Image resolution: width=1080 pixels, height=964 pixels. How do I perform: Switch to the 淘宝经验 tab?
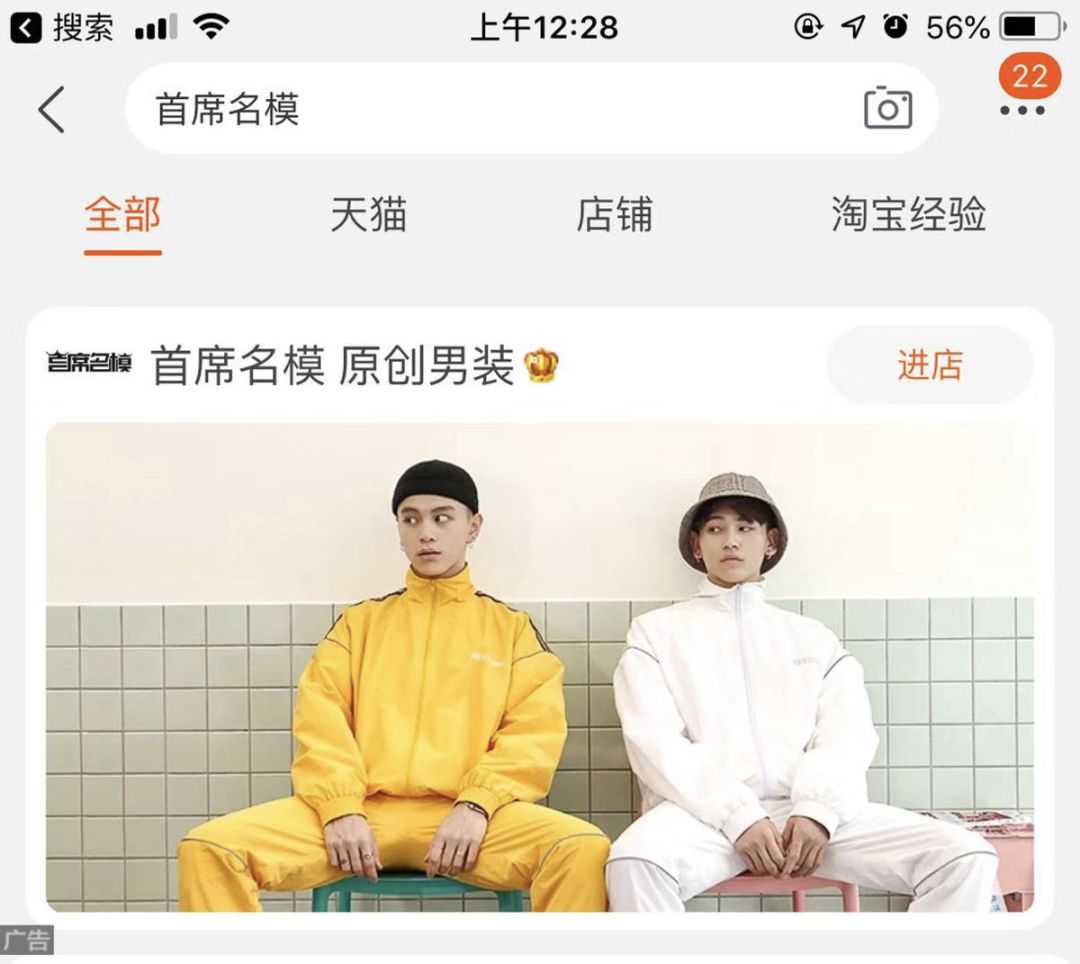[908, 215]
